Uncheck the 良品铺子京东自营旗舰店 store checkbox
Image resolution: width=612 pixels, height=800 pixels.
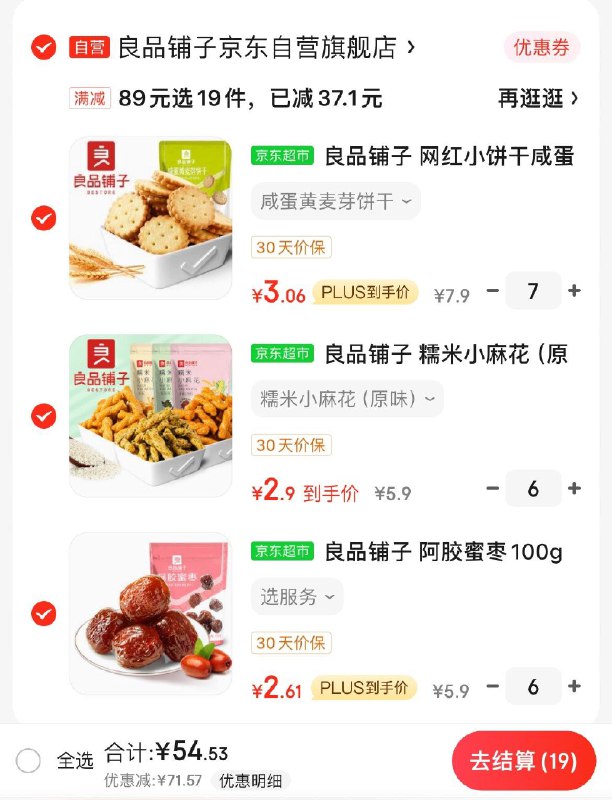pos(43,47)
